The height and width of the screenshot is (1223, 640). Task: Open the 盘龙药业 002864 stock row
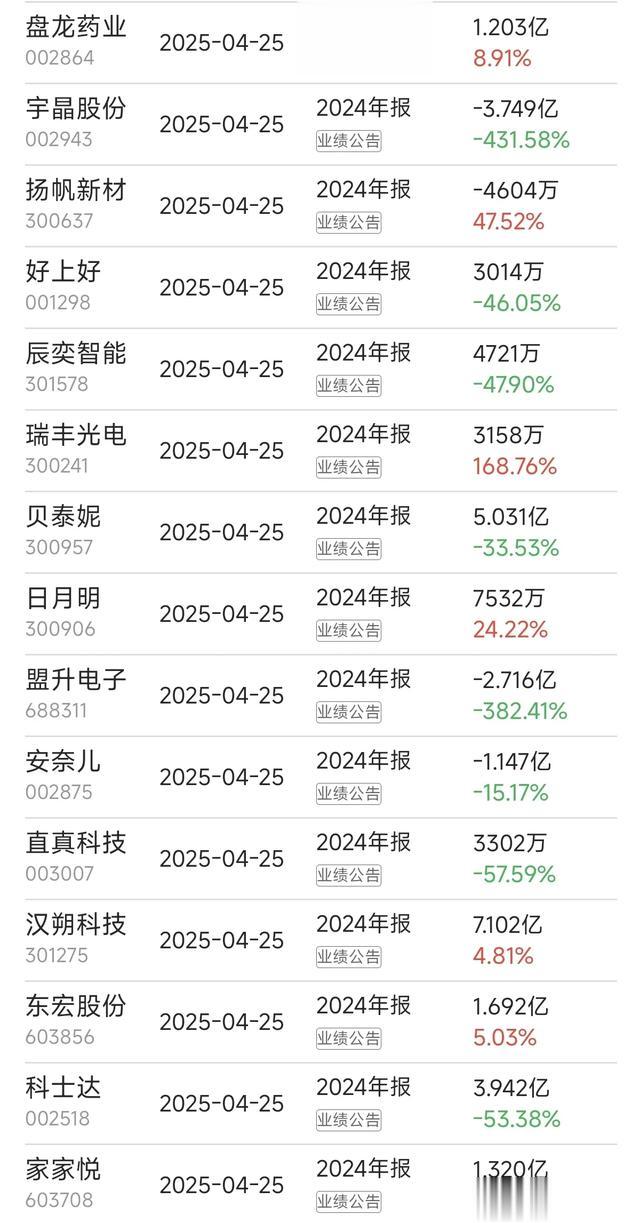pyautogui.click(x=320, y=42)
